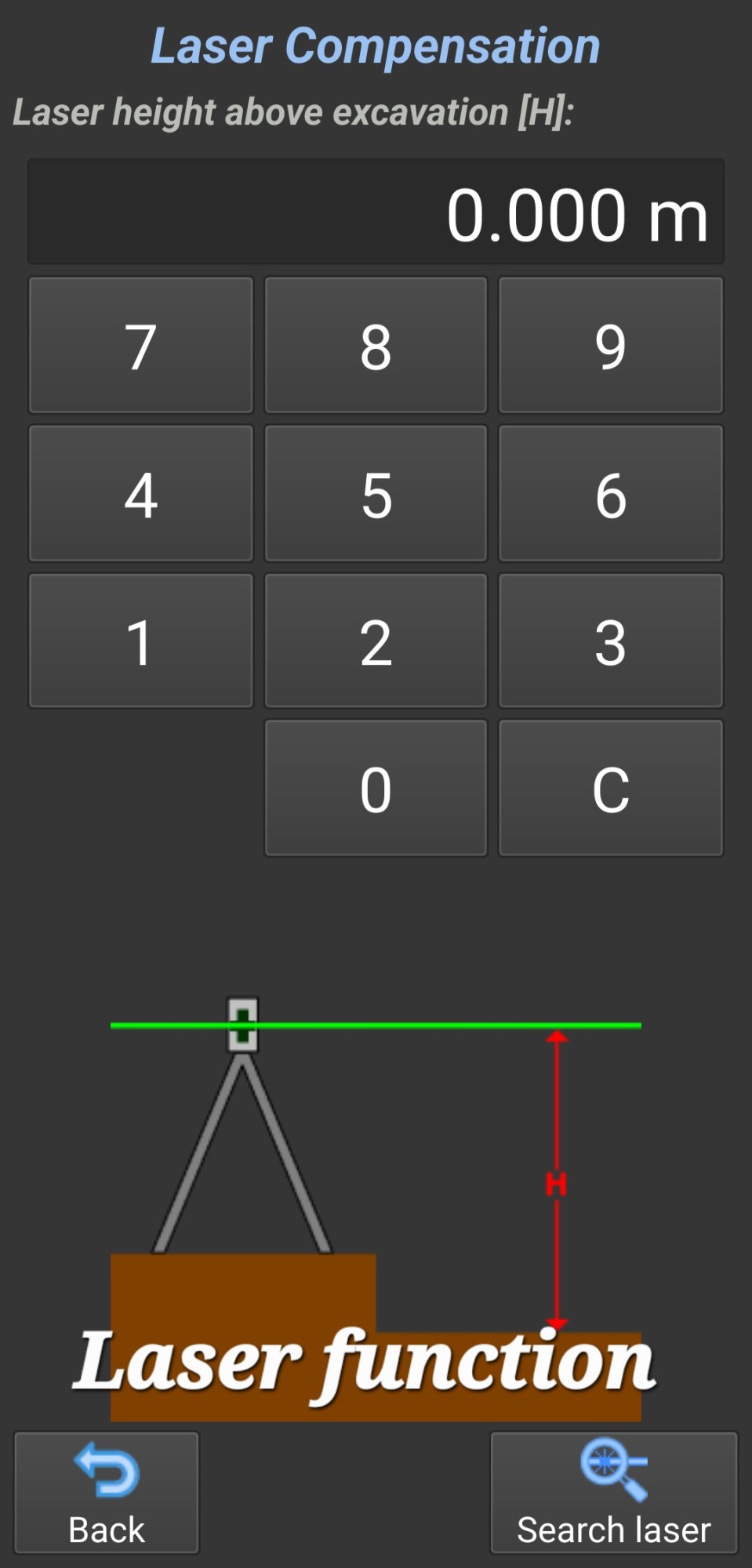
Task: Tap the number 8 key
Action: 376,345
